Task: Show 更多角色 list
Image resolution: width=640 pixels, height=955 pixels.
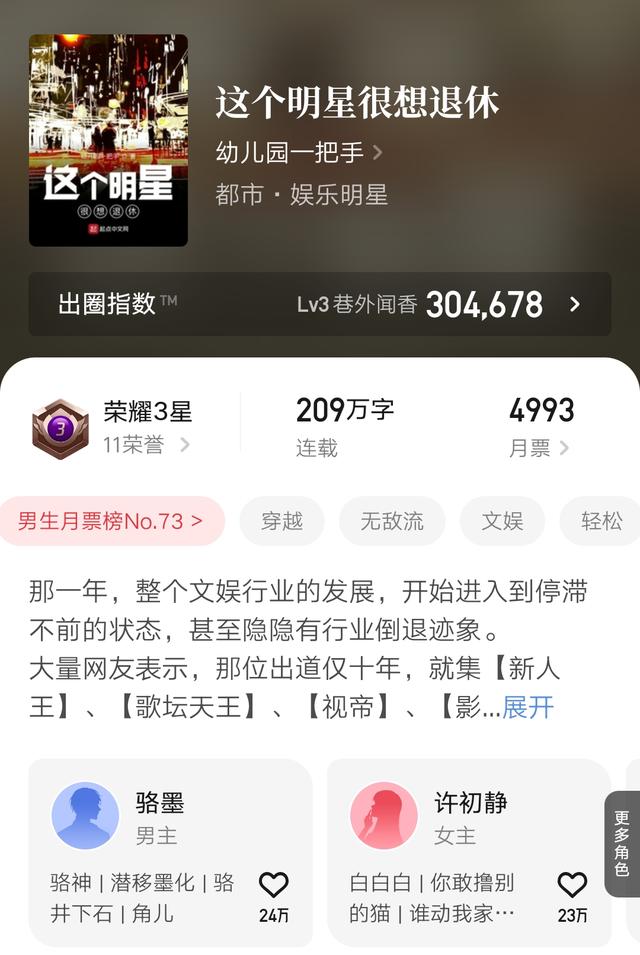Action: point(622,844)
